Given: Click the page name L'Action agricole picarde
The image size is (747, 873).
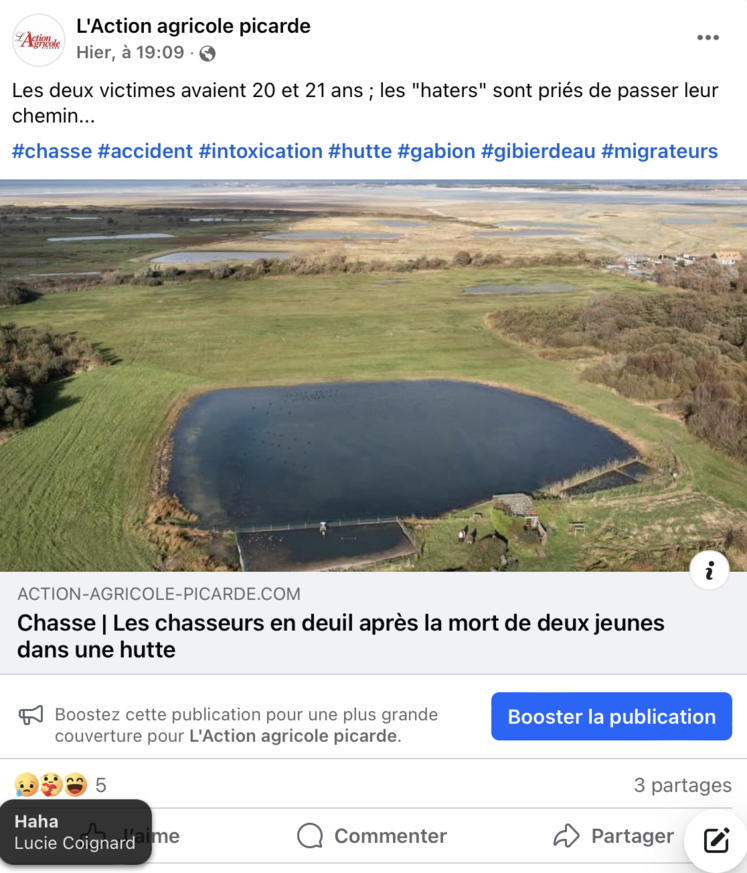Looking at the screenshot, I should coord(193,26).
